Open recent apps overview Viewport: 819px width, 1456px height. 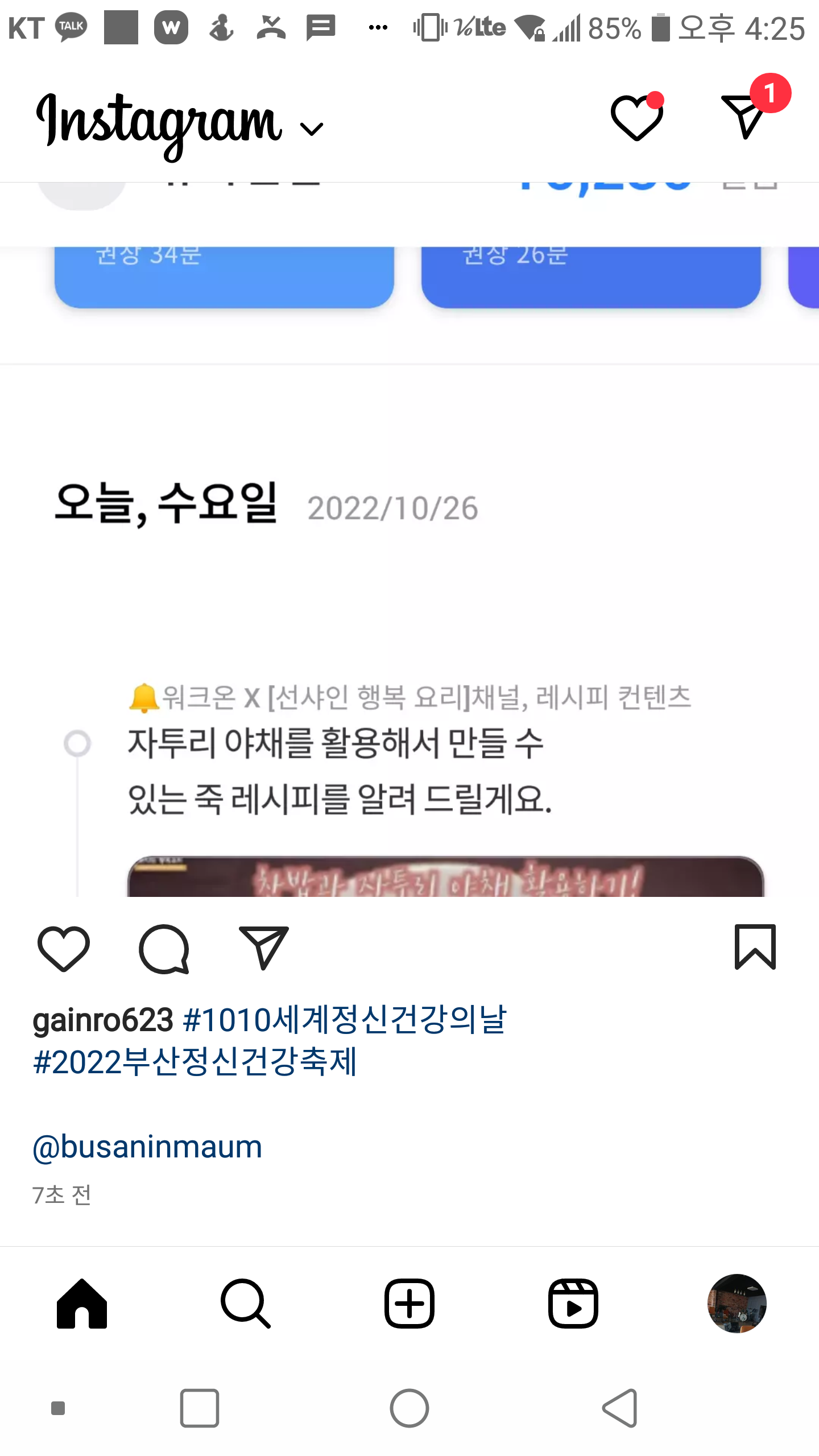[x=200, y=1408]
